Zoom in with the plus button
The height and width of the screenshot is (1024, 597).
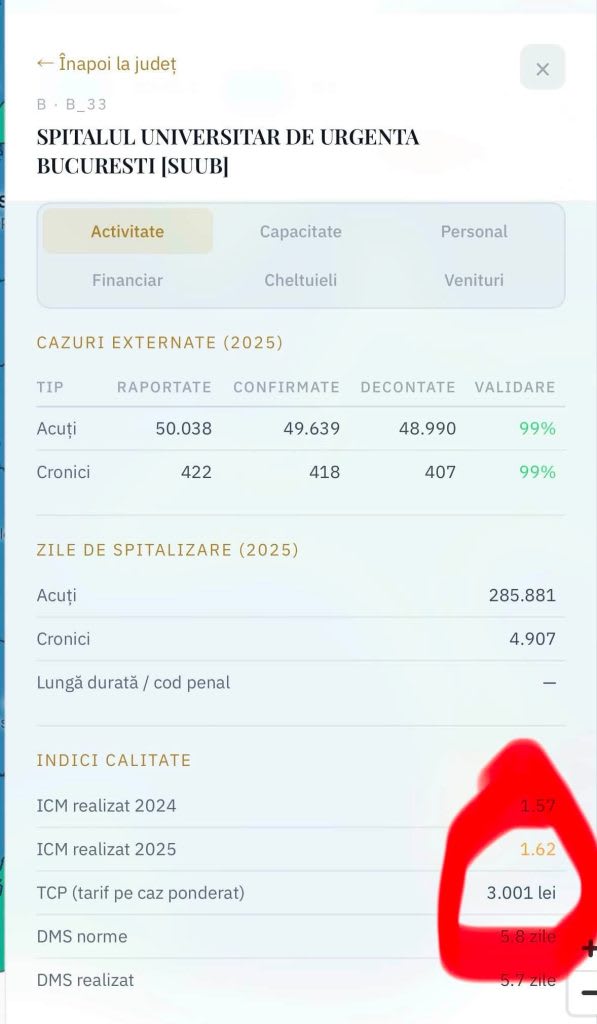[589, 948]
